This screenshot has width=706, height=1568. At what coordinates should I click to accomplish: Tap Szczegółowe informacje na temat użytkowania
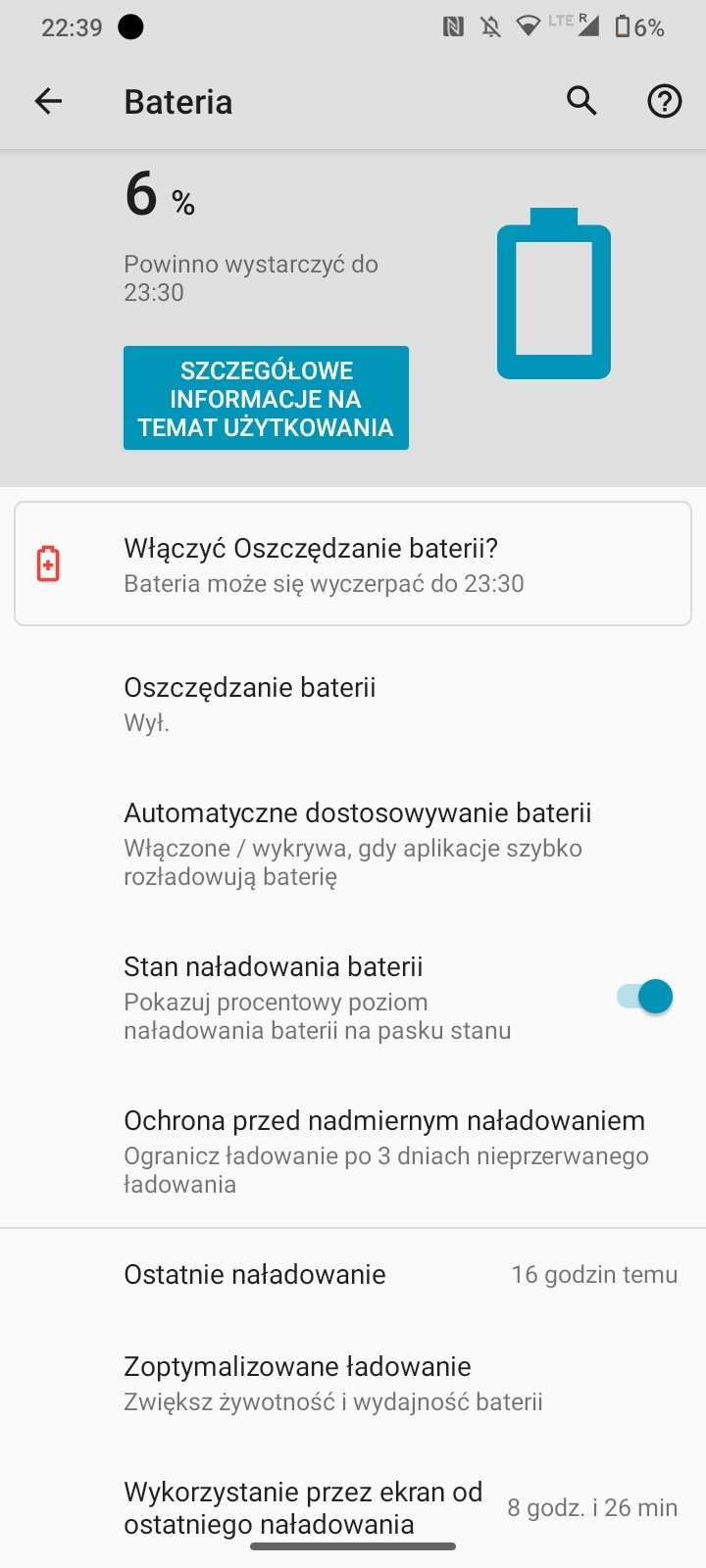point(266,398)
